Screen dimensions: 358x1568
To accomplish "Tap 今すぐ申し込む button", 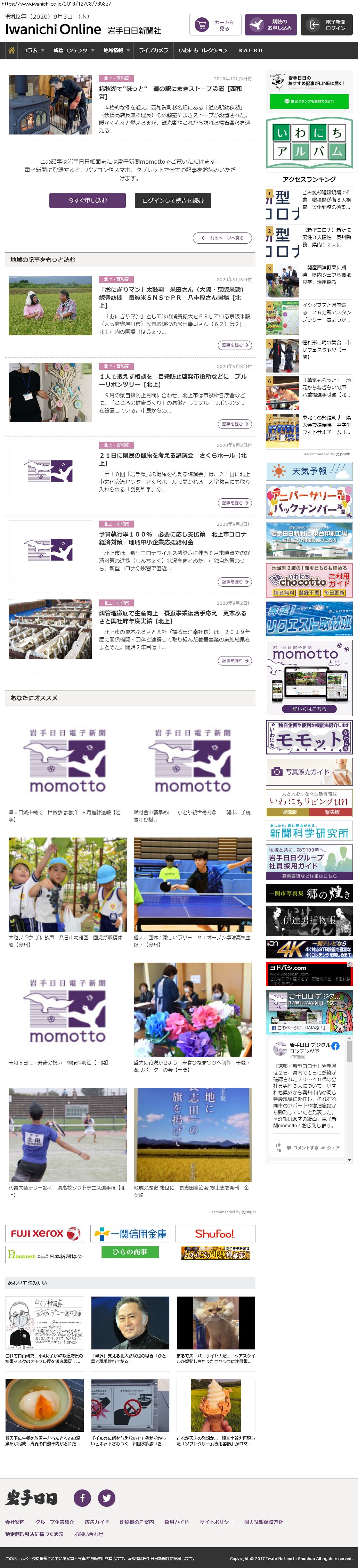I will pyautogui.click(x=87, y=200).
